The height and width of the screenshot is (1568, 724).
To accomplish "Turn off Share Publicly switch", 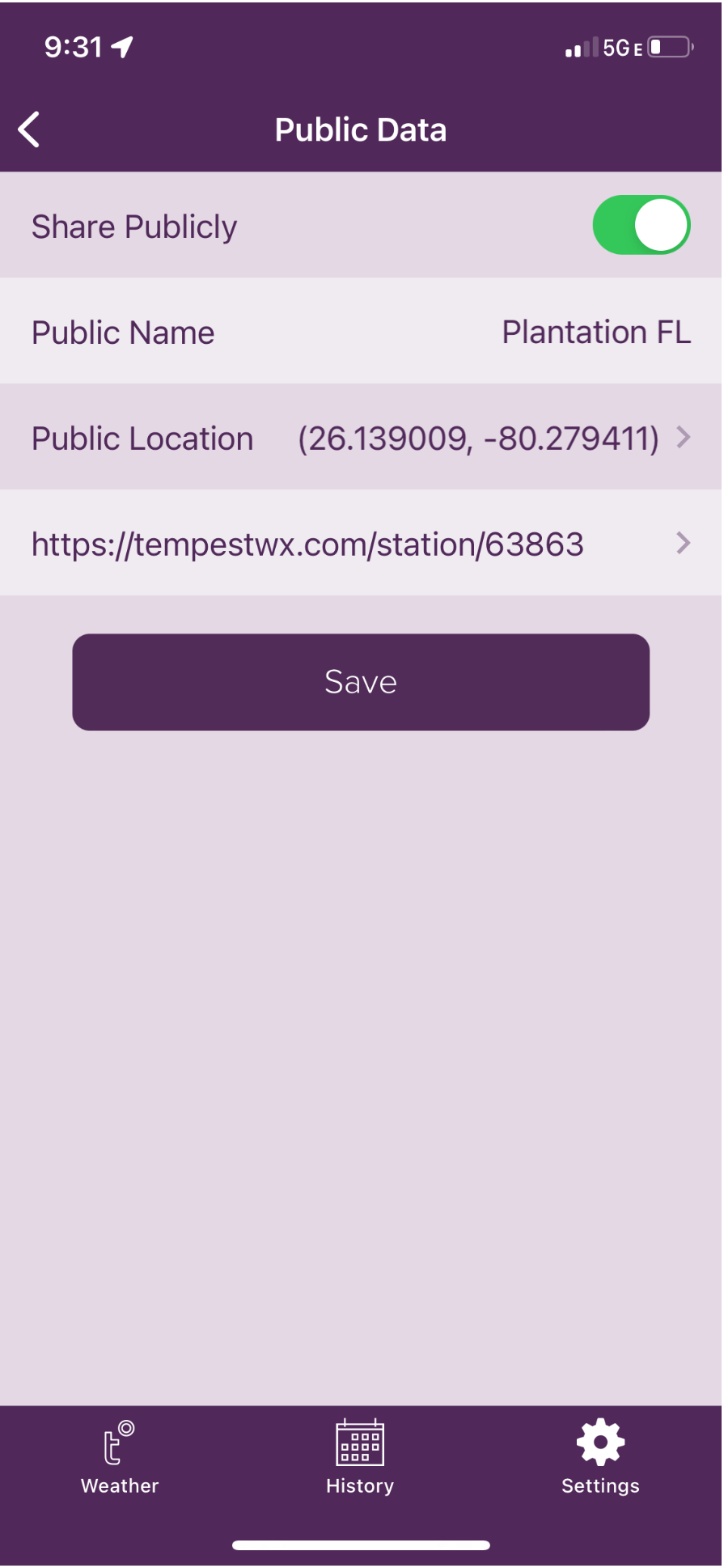I will point(641,226).
